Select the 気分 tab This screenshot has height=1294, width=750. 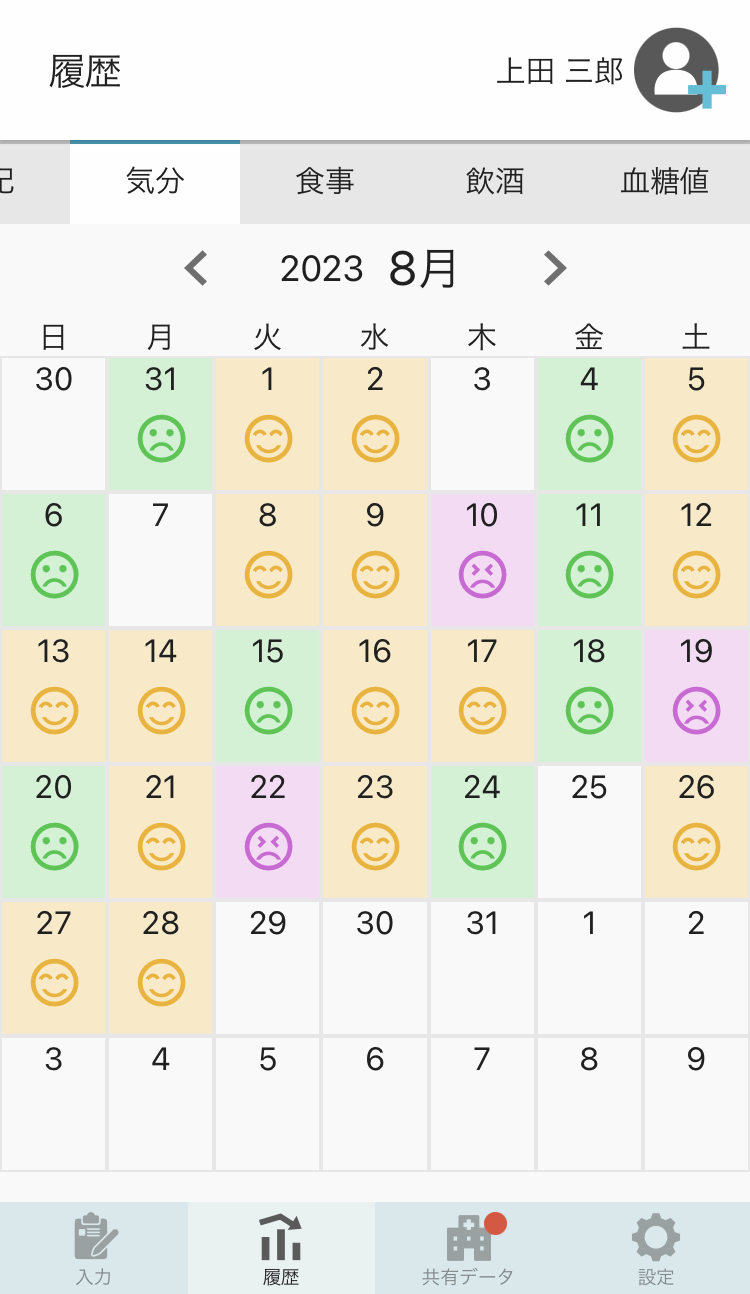pyautogui.click(x=155, y=182)
